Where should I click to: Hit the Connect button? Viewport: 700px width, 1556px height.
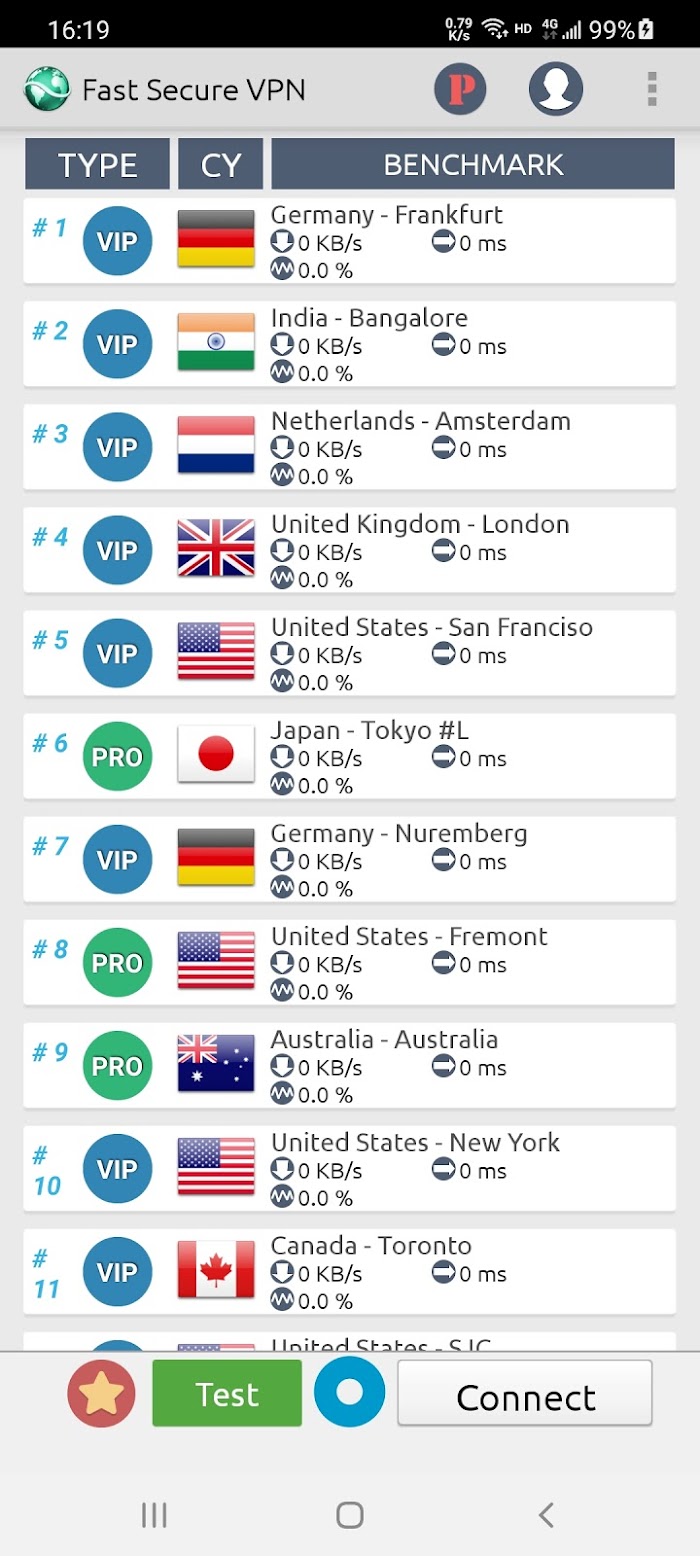[525, 1393]
